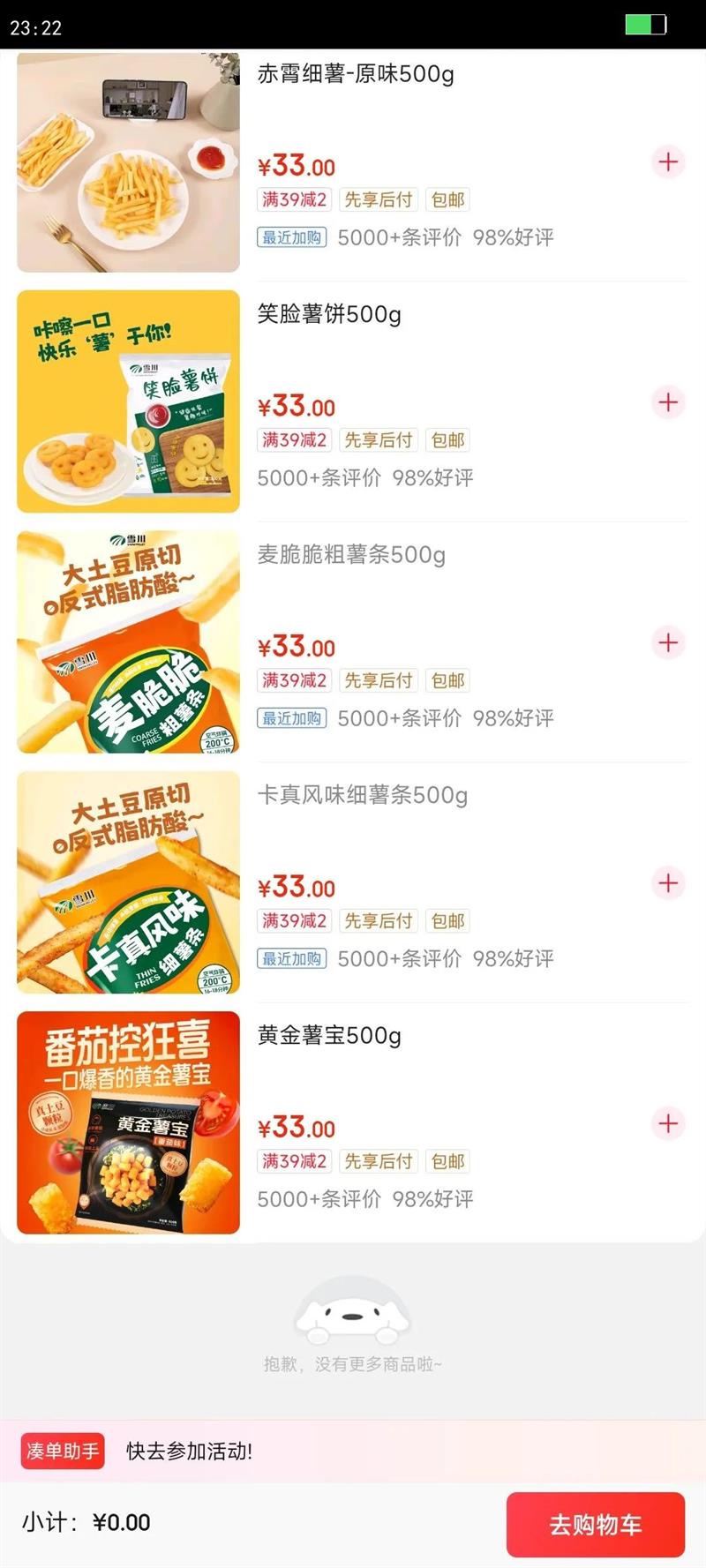Tap the plus icon for 笑脸薯饼500g
Screen dimensions: 706x1568
(668, 402)
